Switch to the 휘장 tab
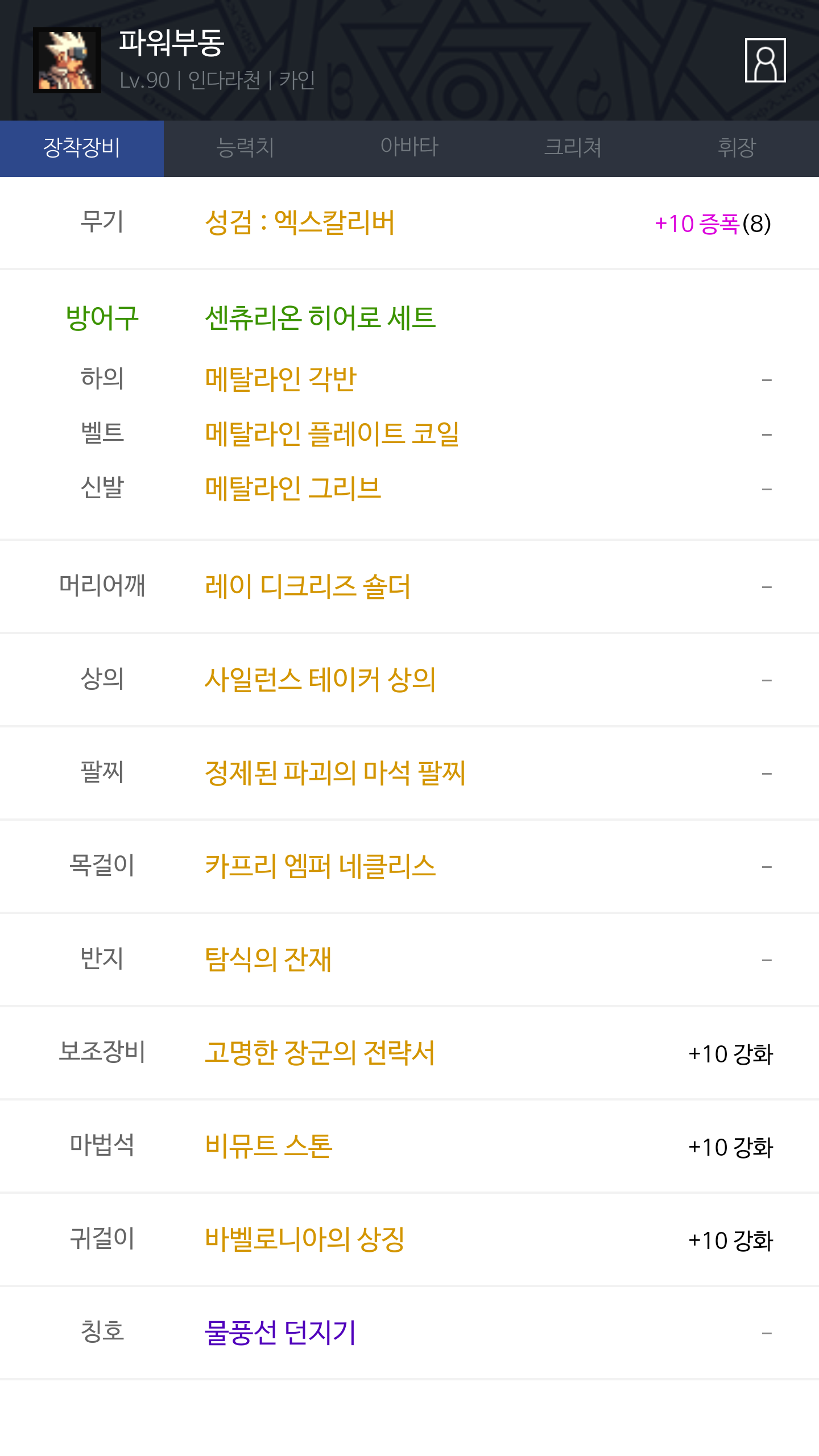 [737, 148]
